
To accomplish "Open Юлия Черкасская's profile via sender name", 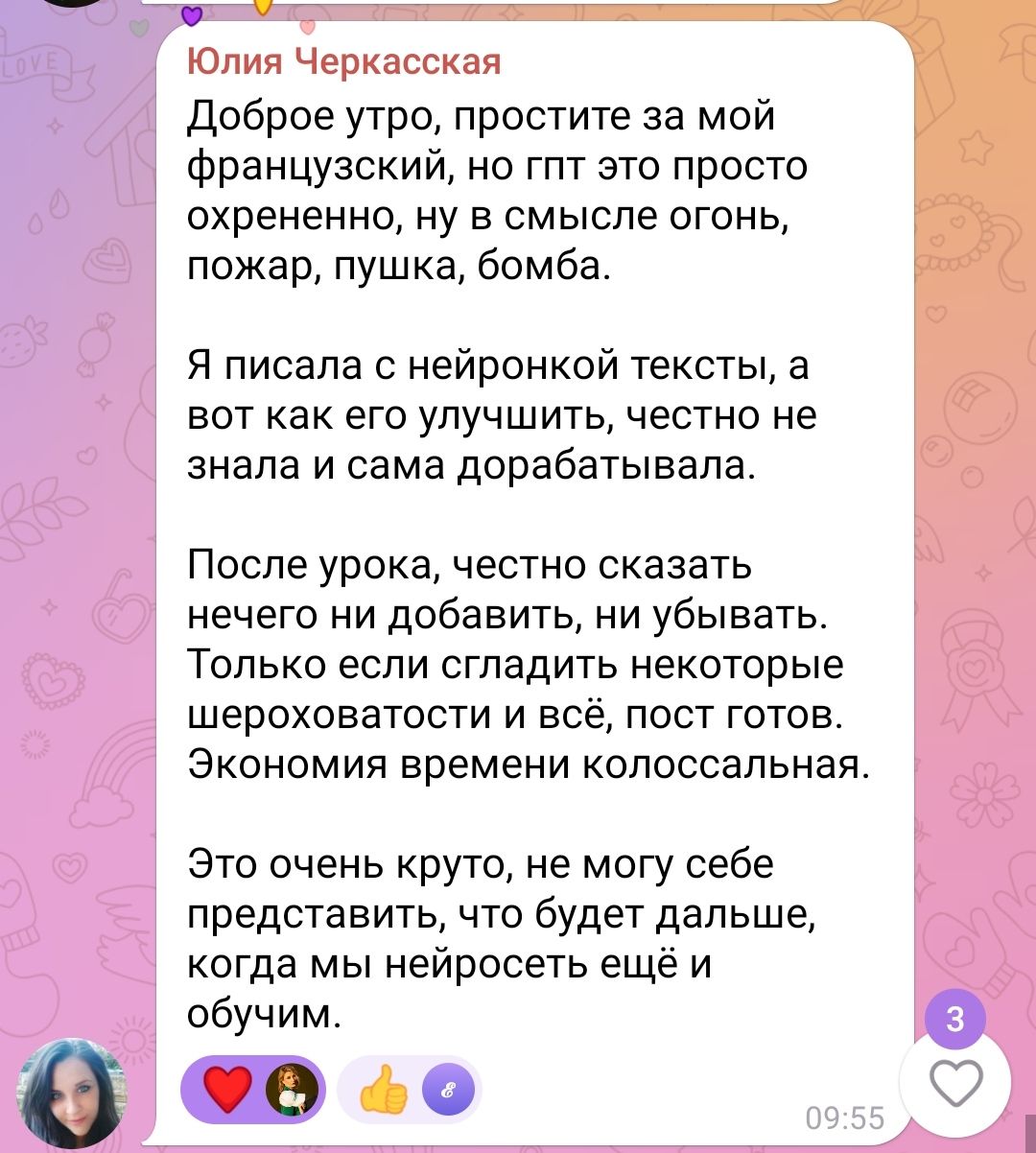I will click(342, 61).
